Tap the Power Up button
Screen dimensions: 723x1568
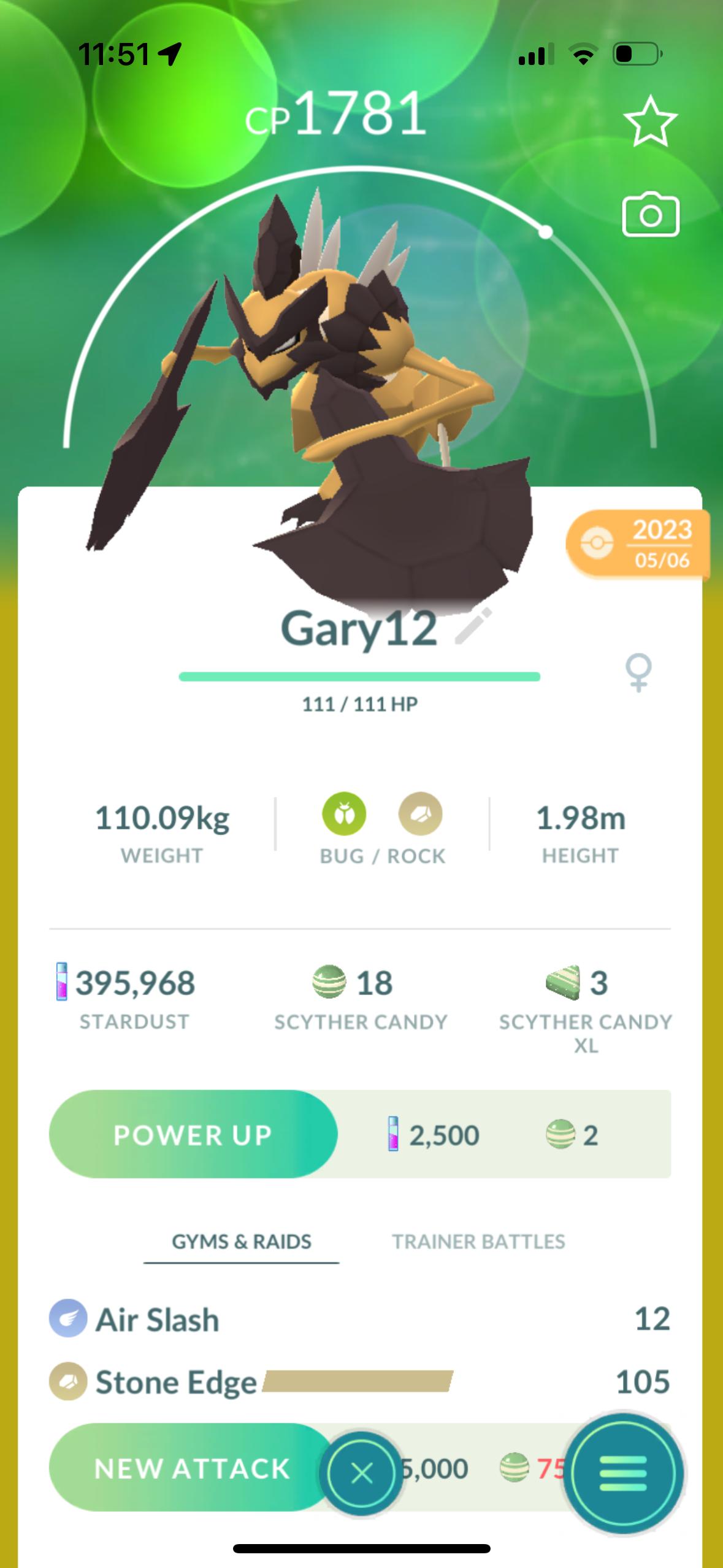pos(193,1134)
